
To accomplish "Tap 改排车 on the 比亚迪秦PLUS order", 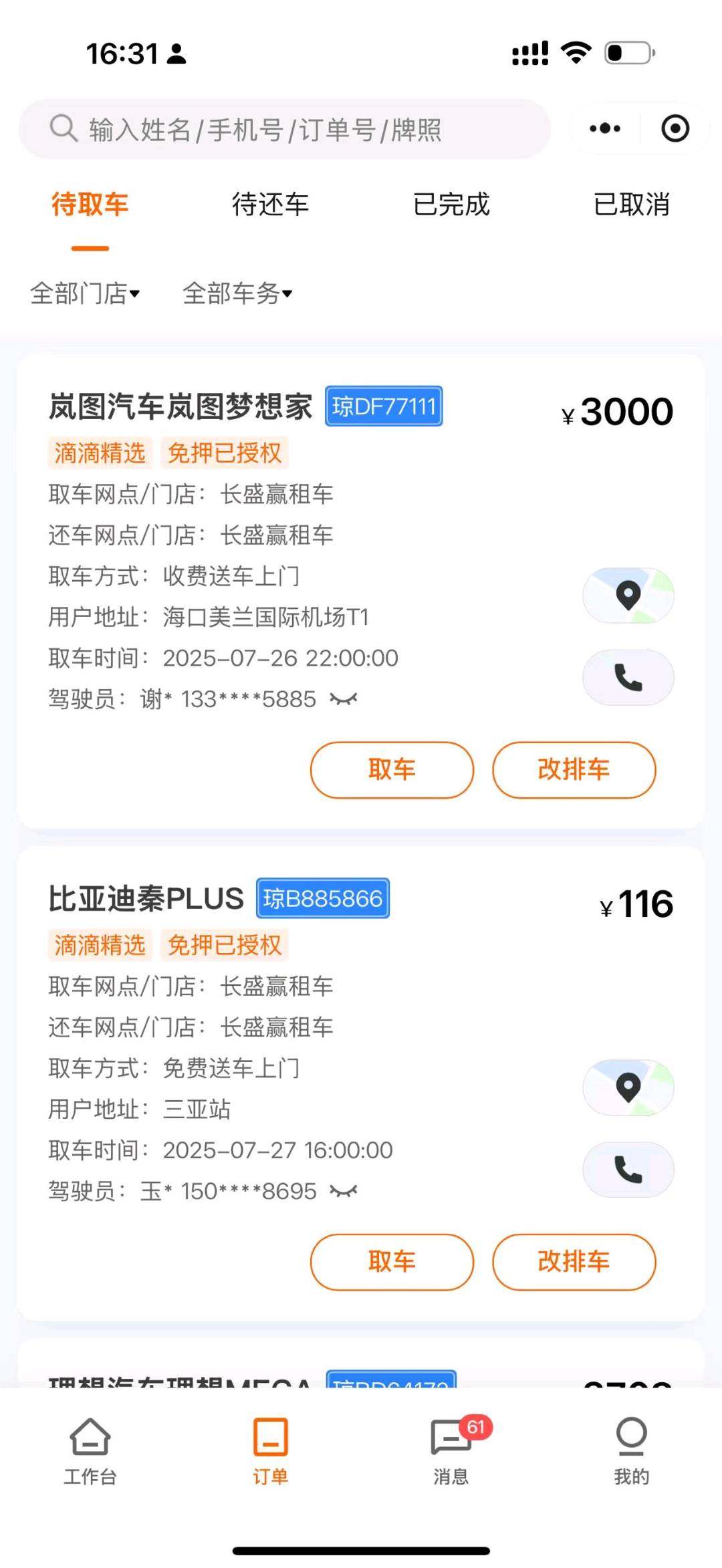I will [x=574, y=1262].
